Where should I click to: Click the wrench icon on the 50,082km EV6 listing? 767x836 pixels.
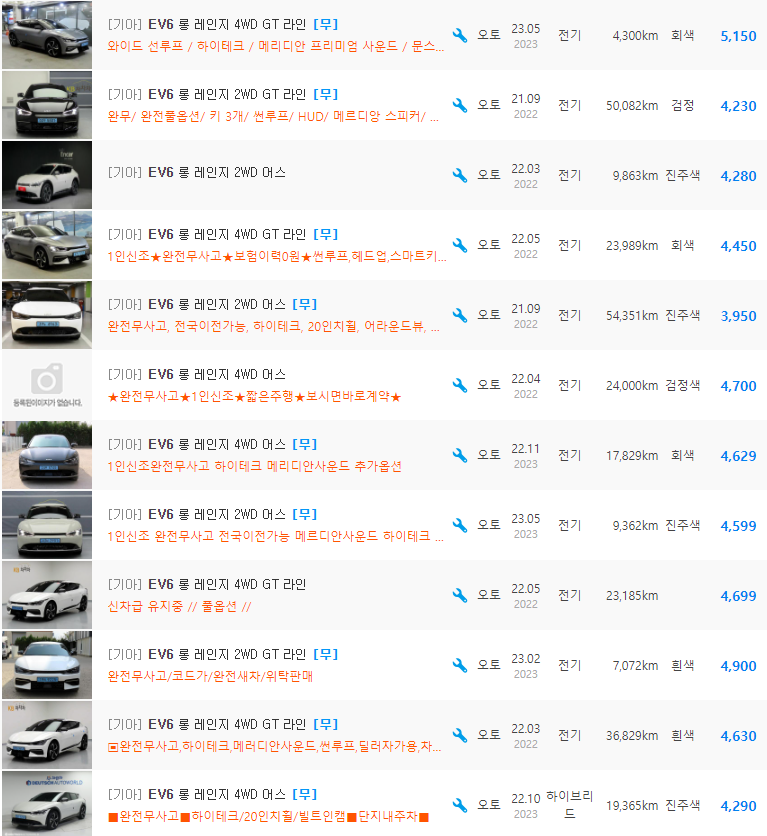tap(459, 105)
